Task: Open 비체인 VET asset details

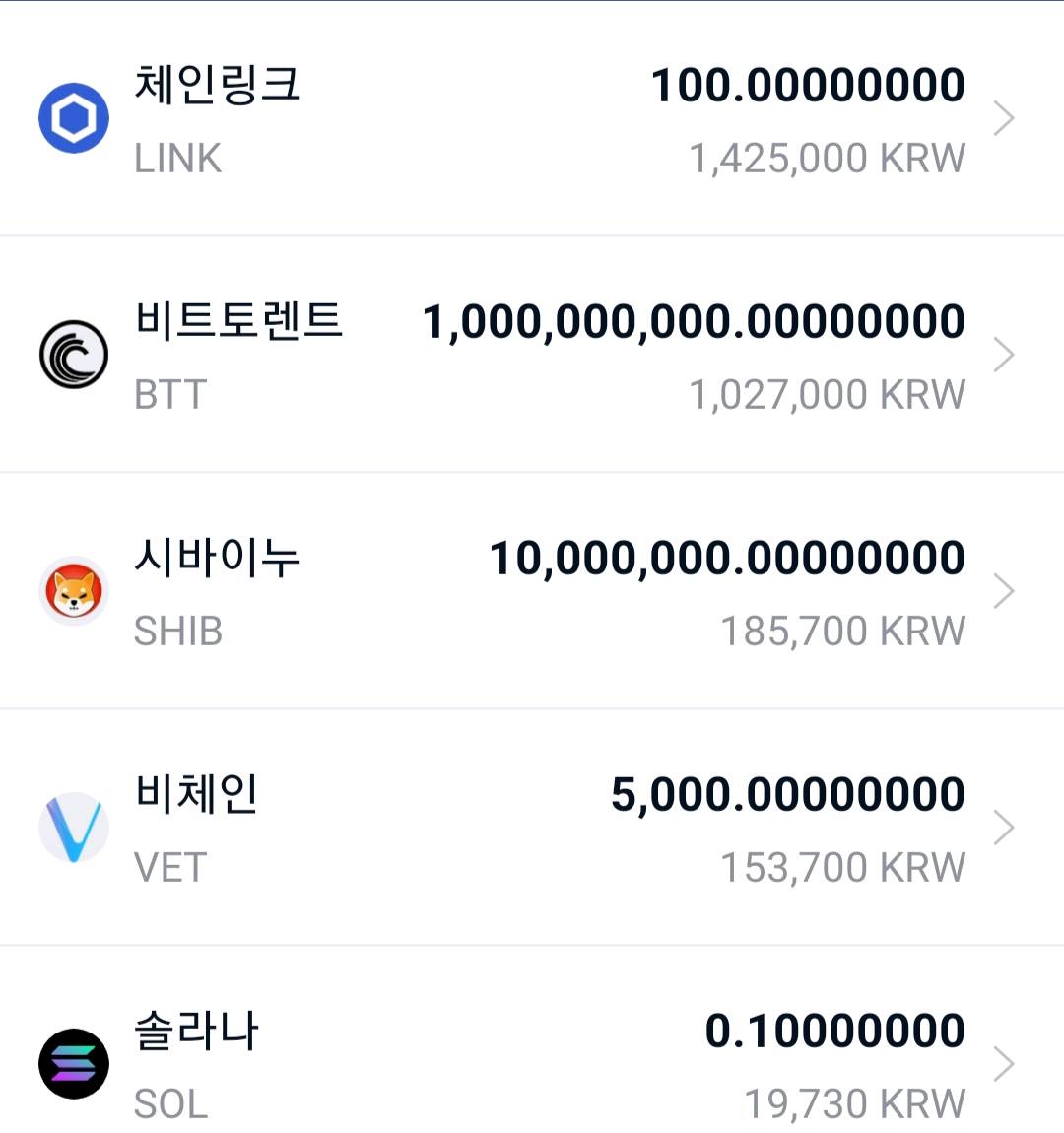Action: click(532, 829)
